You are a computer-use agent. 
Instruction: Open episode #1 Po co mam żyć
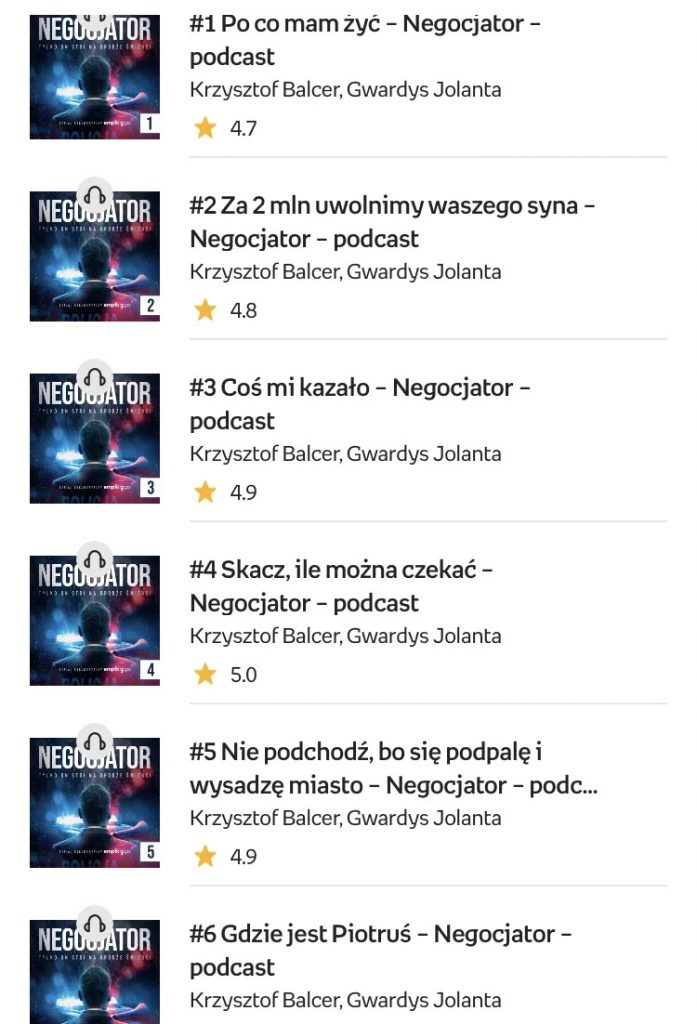pos(365,40)
